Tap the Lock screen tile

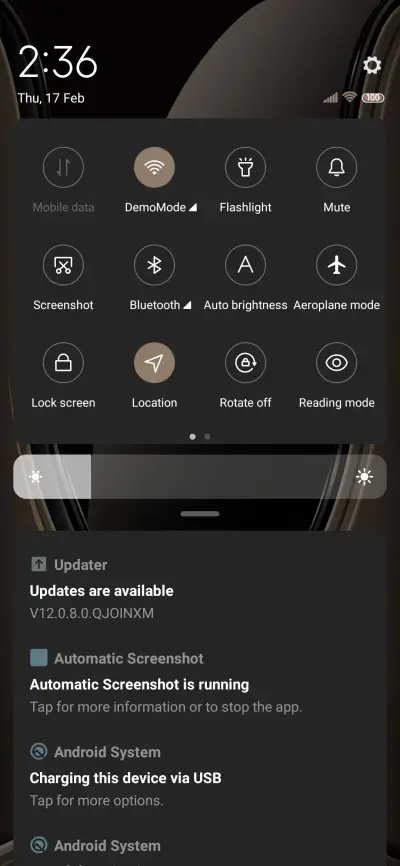pyautogui.click(x=64, y=363)
